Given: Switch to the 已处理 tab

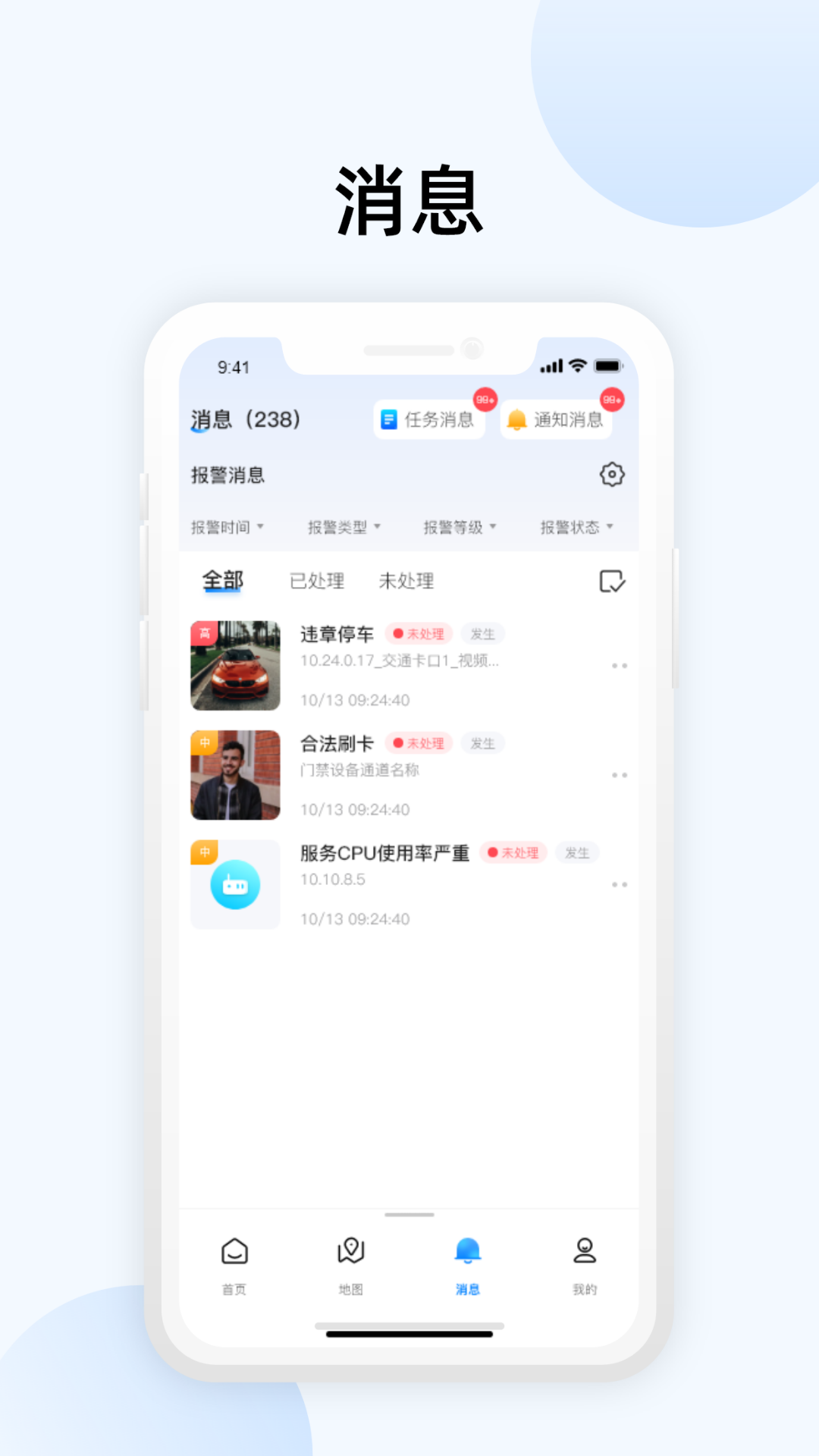Looking at the screenshot, I should coord(318,581).
